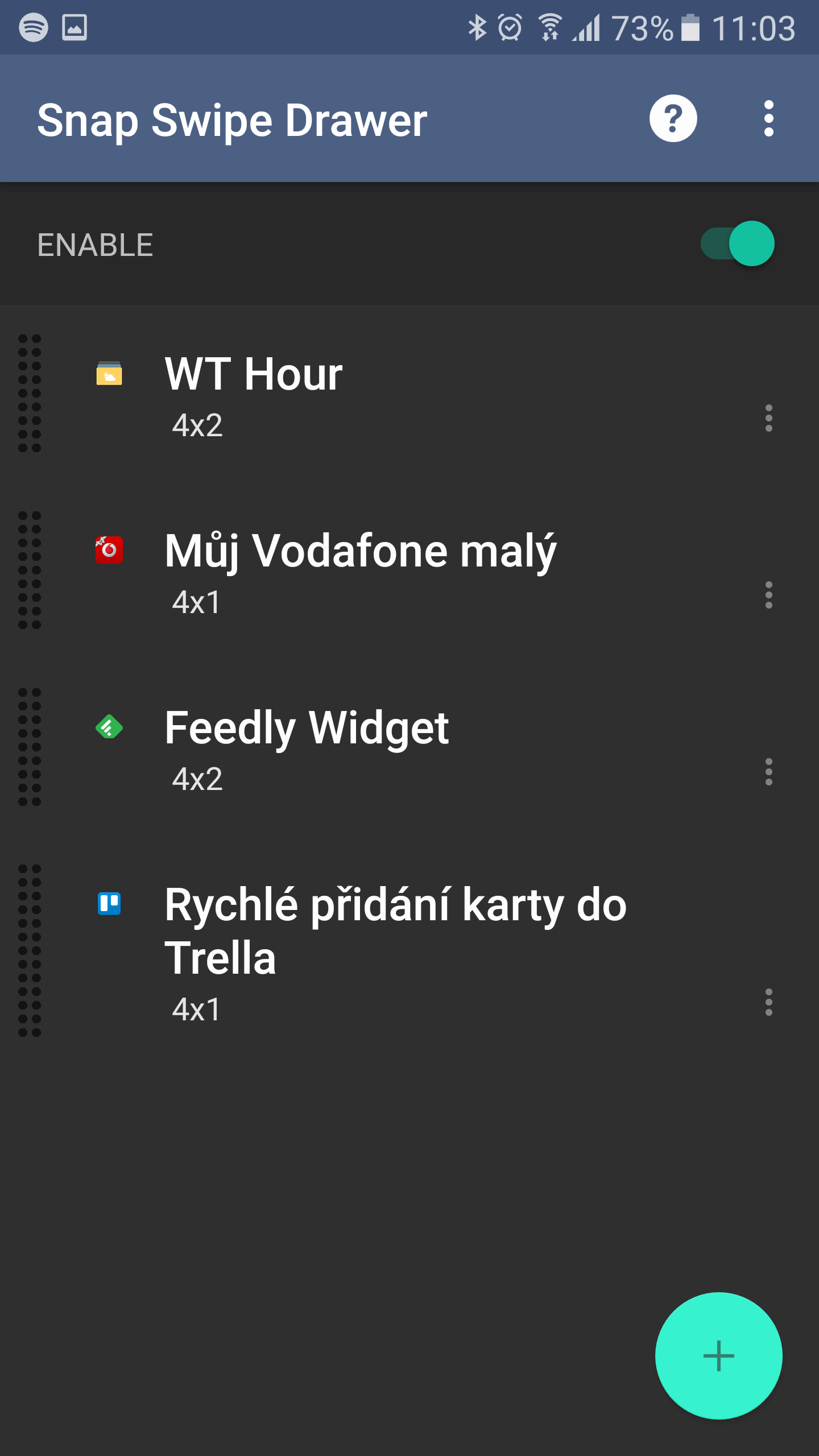Open Rychlé přidání karty do Trella
This screenshot has height=1456, width=819.
(x=409, y=950)
